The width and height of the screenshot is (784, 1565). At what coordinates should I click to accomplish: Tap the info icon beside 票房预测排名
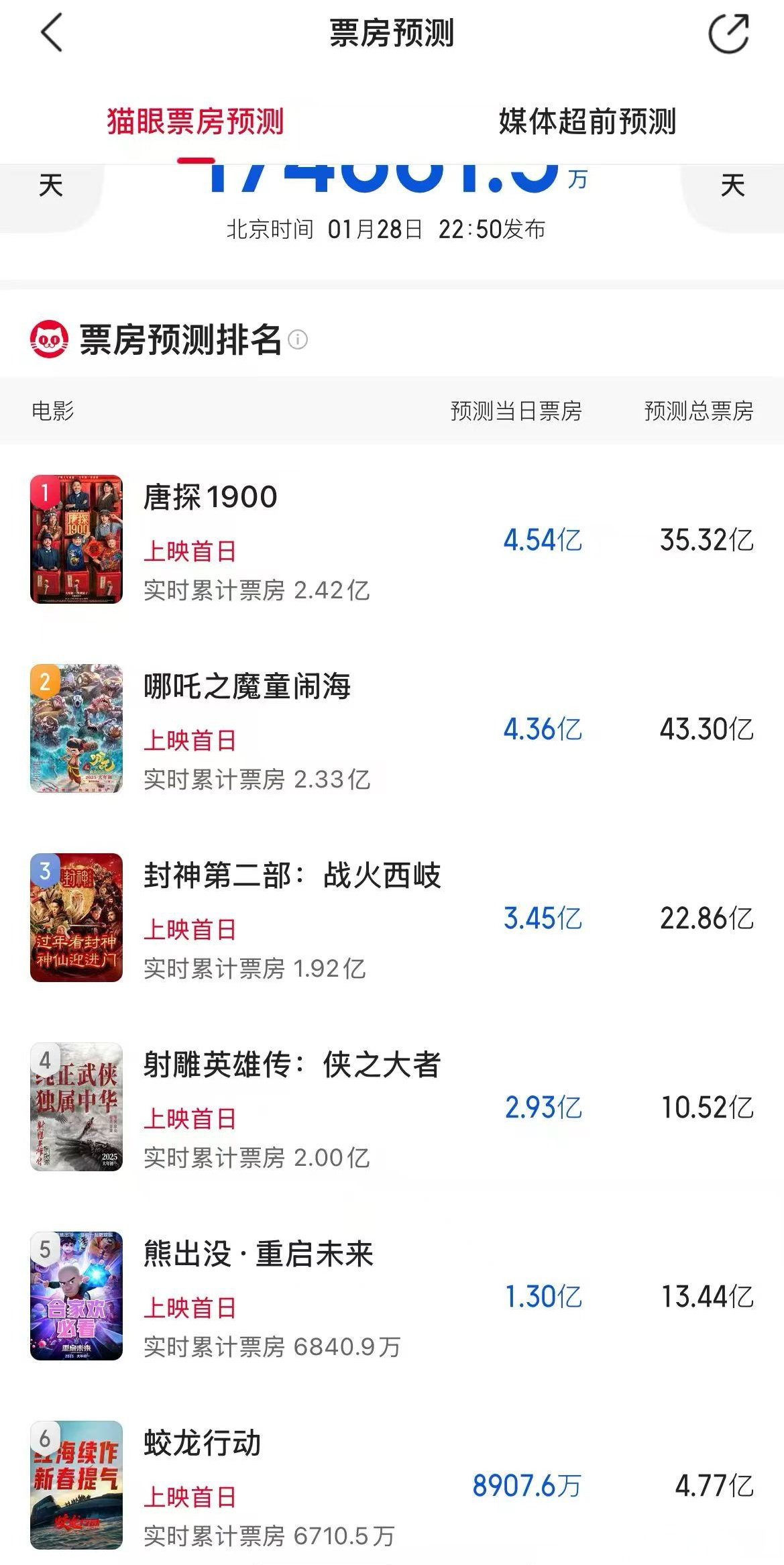coord(298,342)
